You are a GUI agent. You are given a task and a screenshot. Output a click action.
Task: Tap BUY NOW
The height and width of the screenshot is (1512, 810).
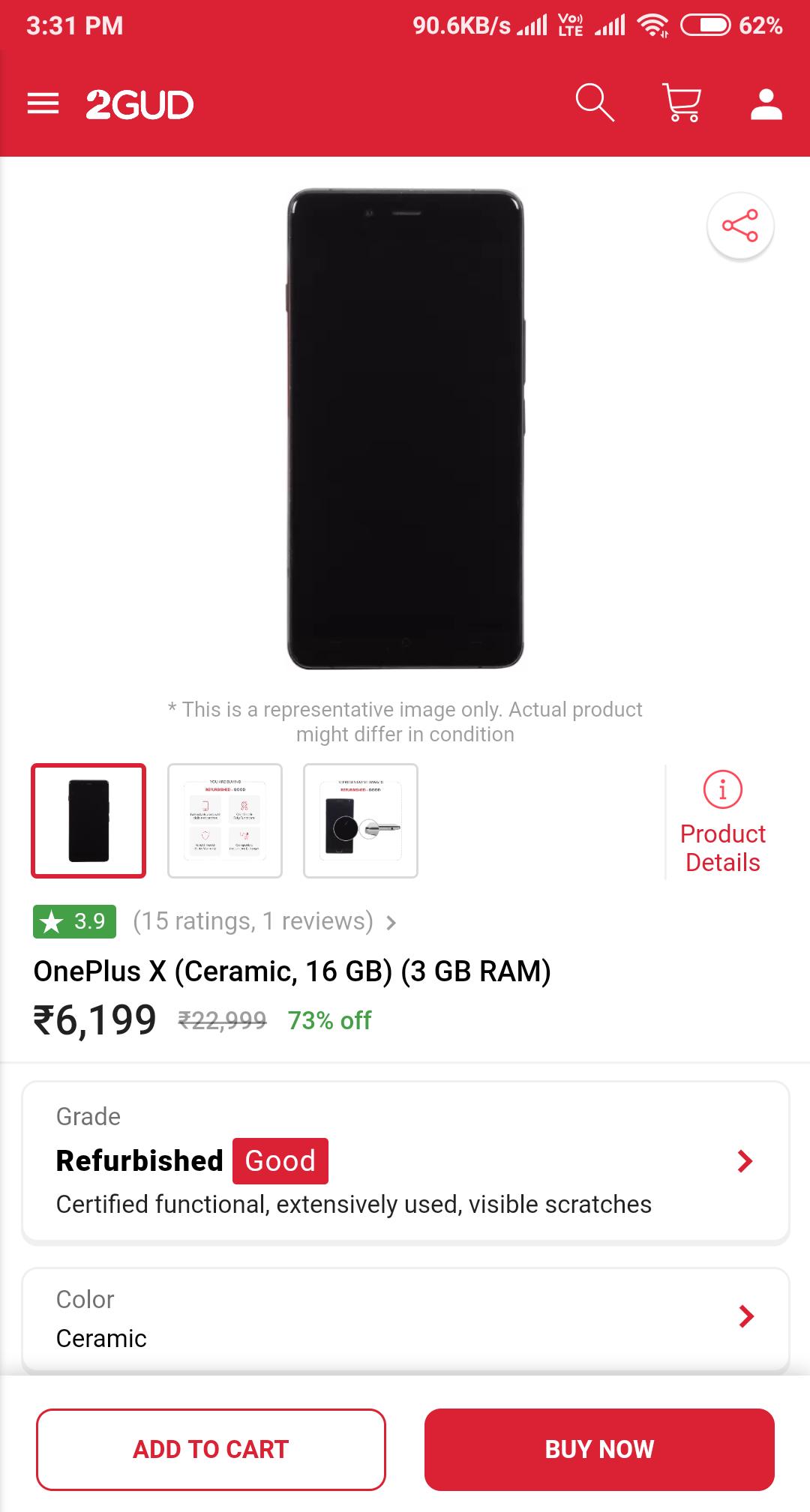599,1449
